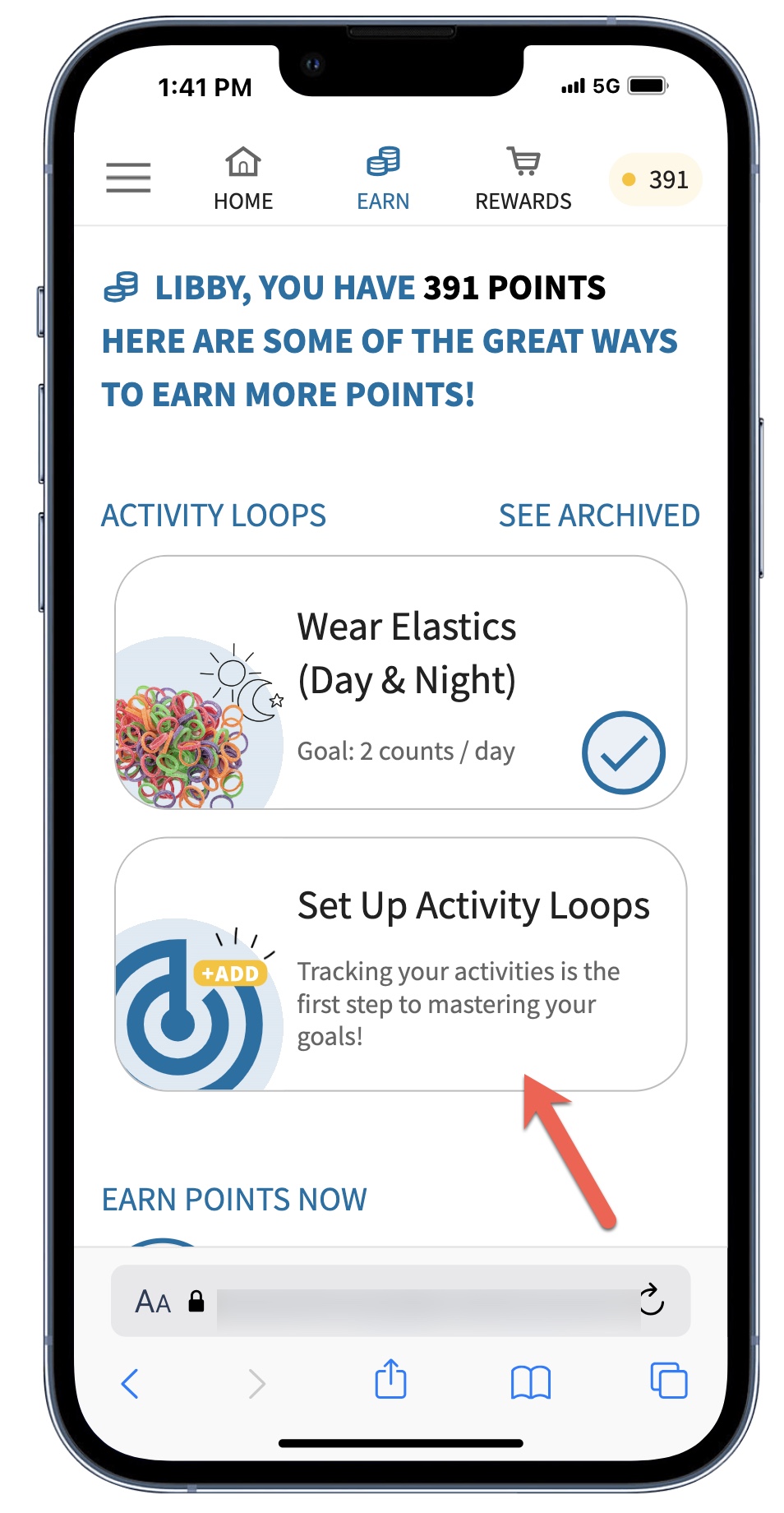Open the hamburger menu
Screen dimensions: 784x1513
(x=128, y=178)
